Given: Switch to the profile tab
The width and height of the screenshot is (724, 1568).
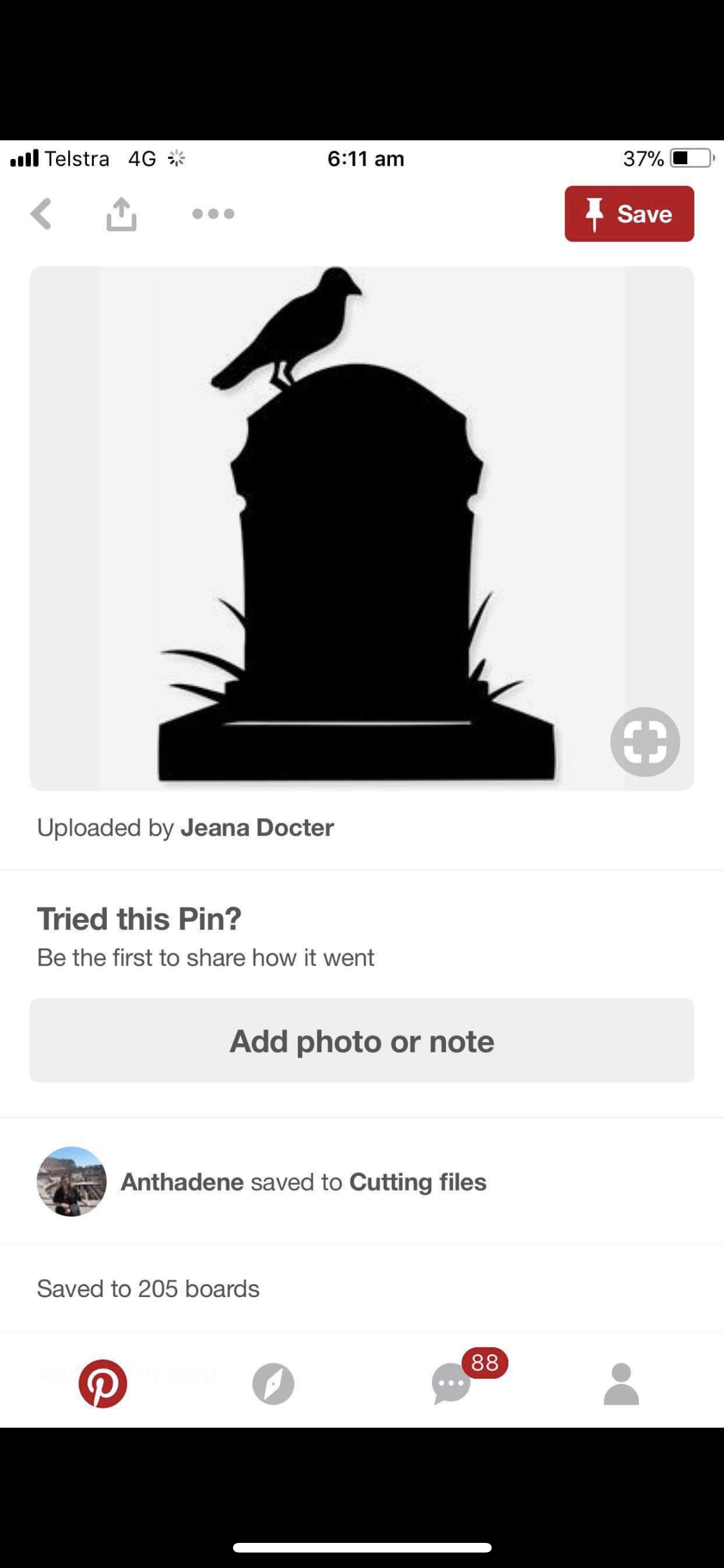Looking at the screenshot, I should pyautogui.click(x=621, y=1383).
